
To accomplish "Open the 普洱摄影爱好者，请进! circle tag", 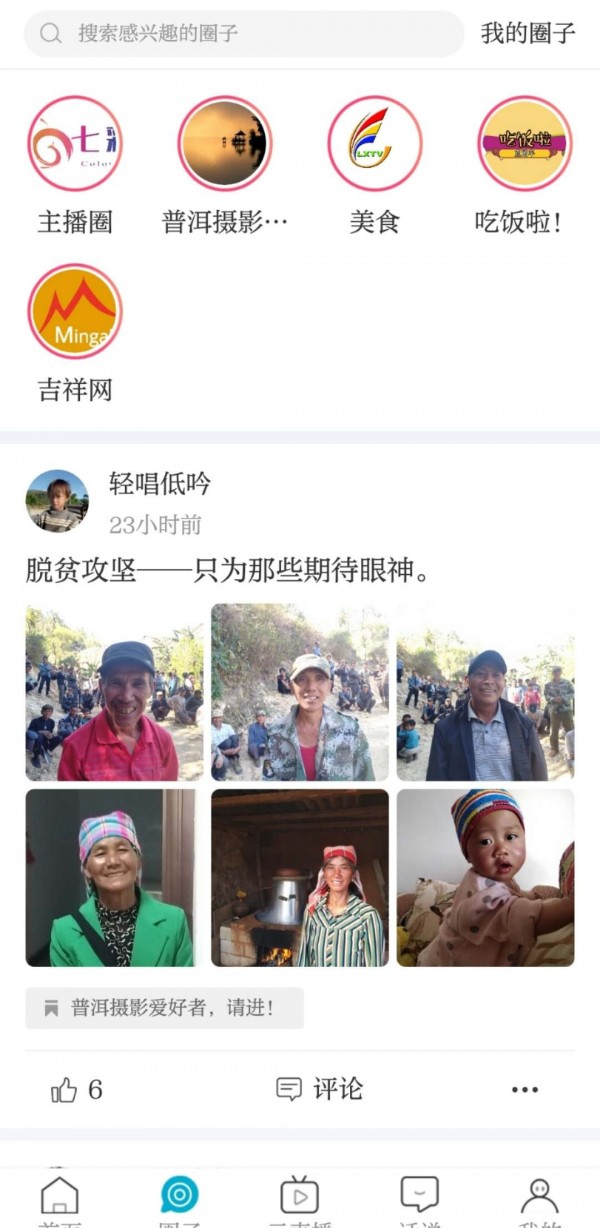I will click(165, 1008).
